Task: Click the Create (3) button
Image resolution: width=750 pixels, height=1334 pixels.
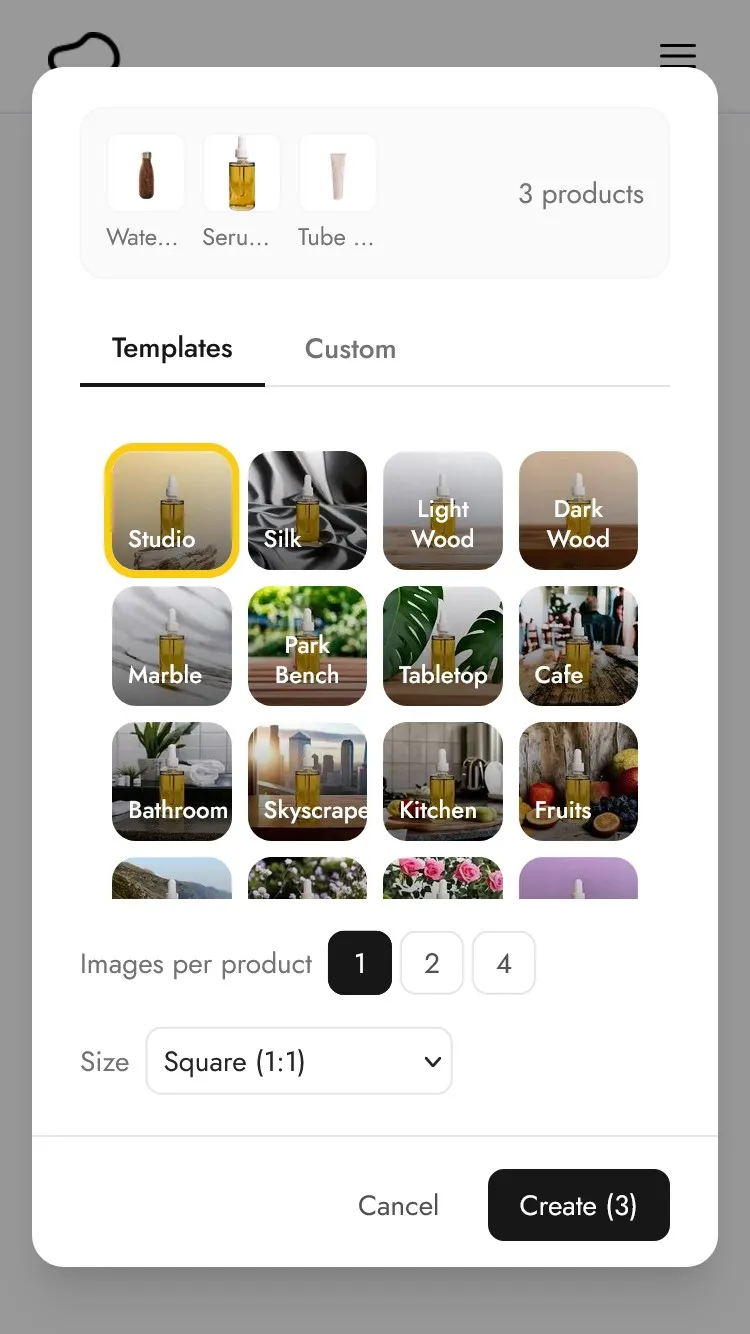Action: [x=578, y=1205]
